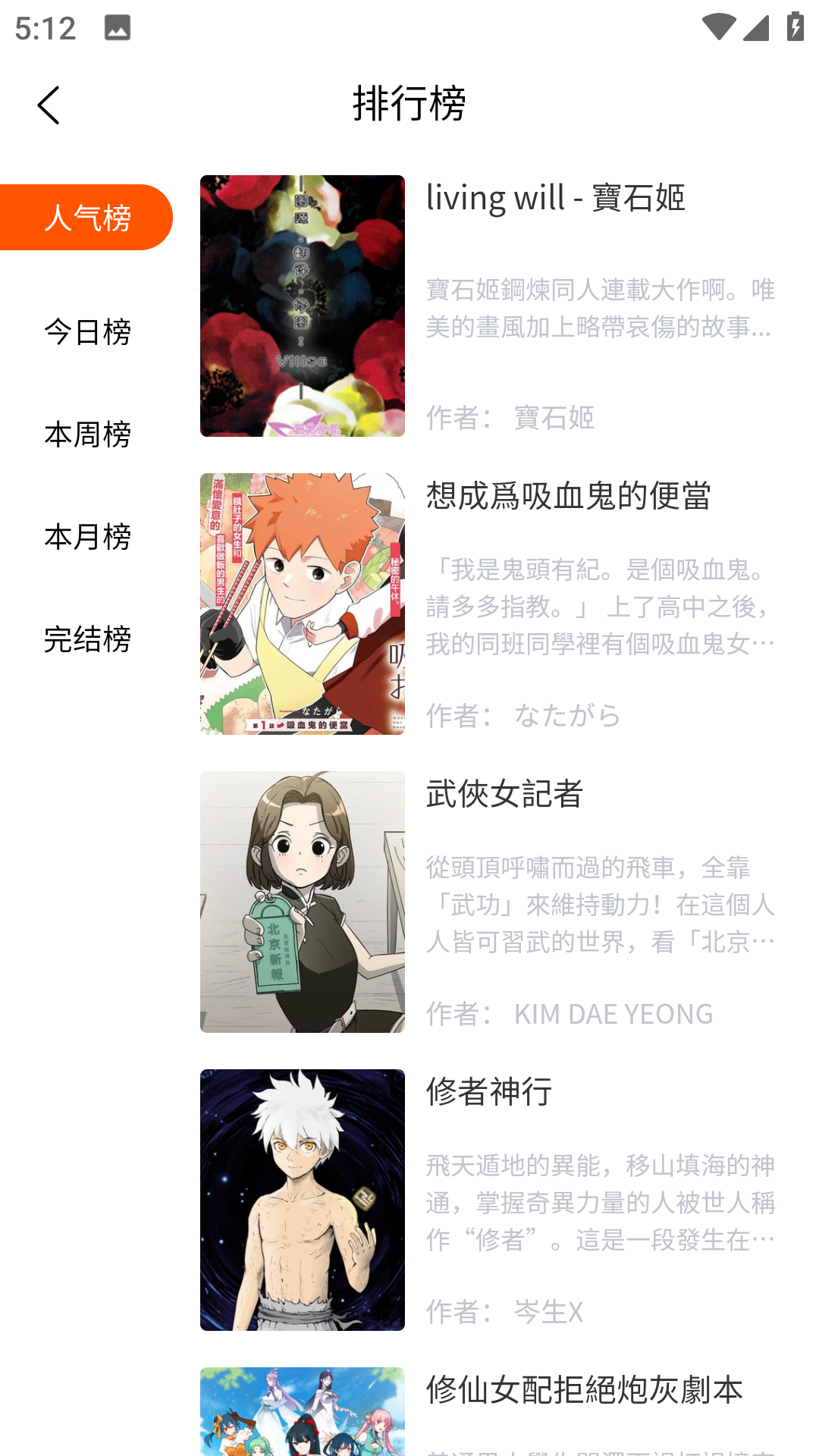This screenshot has width=819, height=1456.
Task: Switch to the 今日榜 ranking
Action: pos(87,331)
